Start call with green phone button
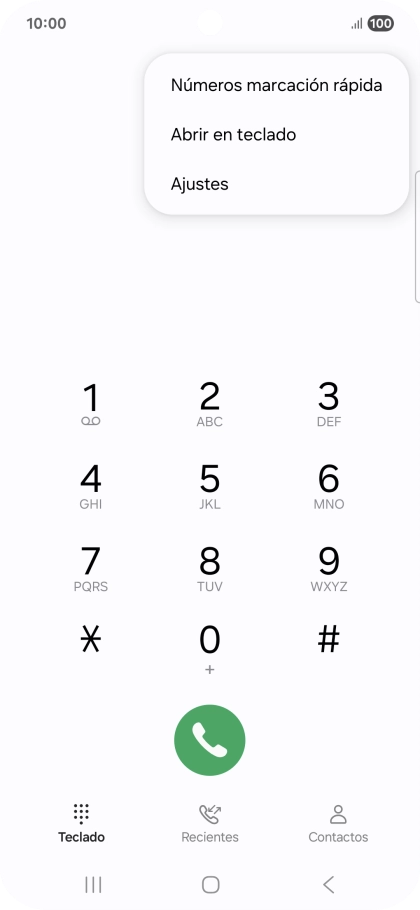 tap(209, 740)
